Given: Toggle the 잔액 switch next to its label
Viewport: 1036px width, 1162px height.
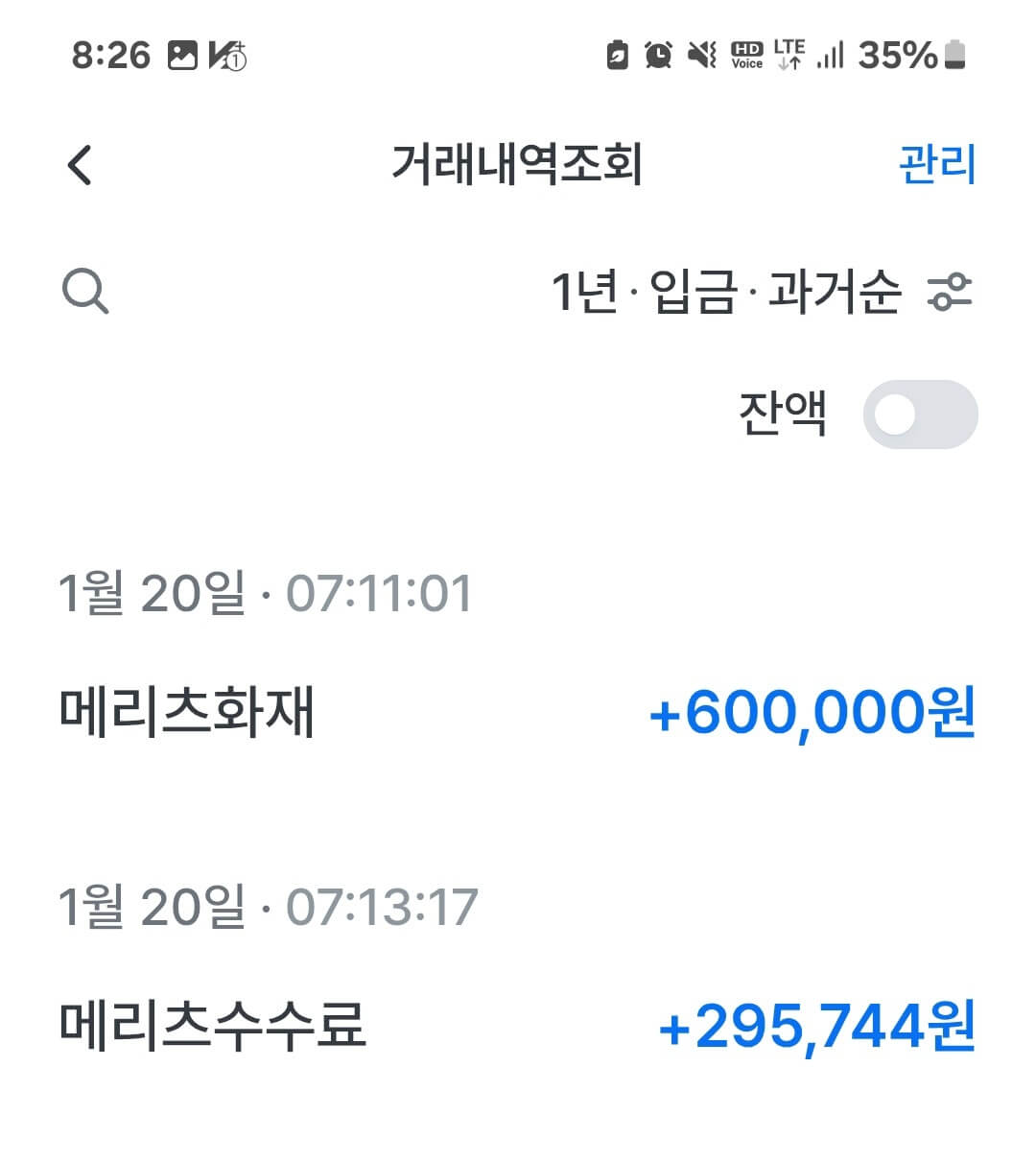Looking at the screenshot, I should 922,413.
